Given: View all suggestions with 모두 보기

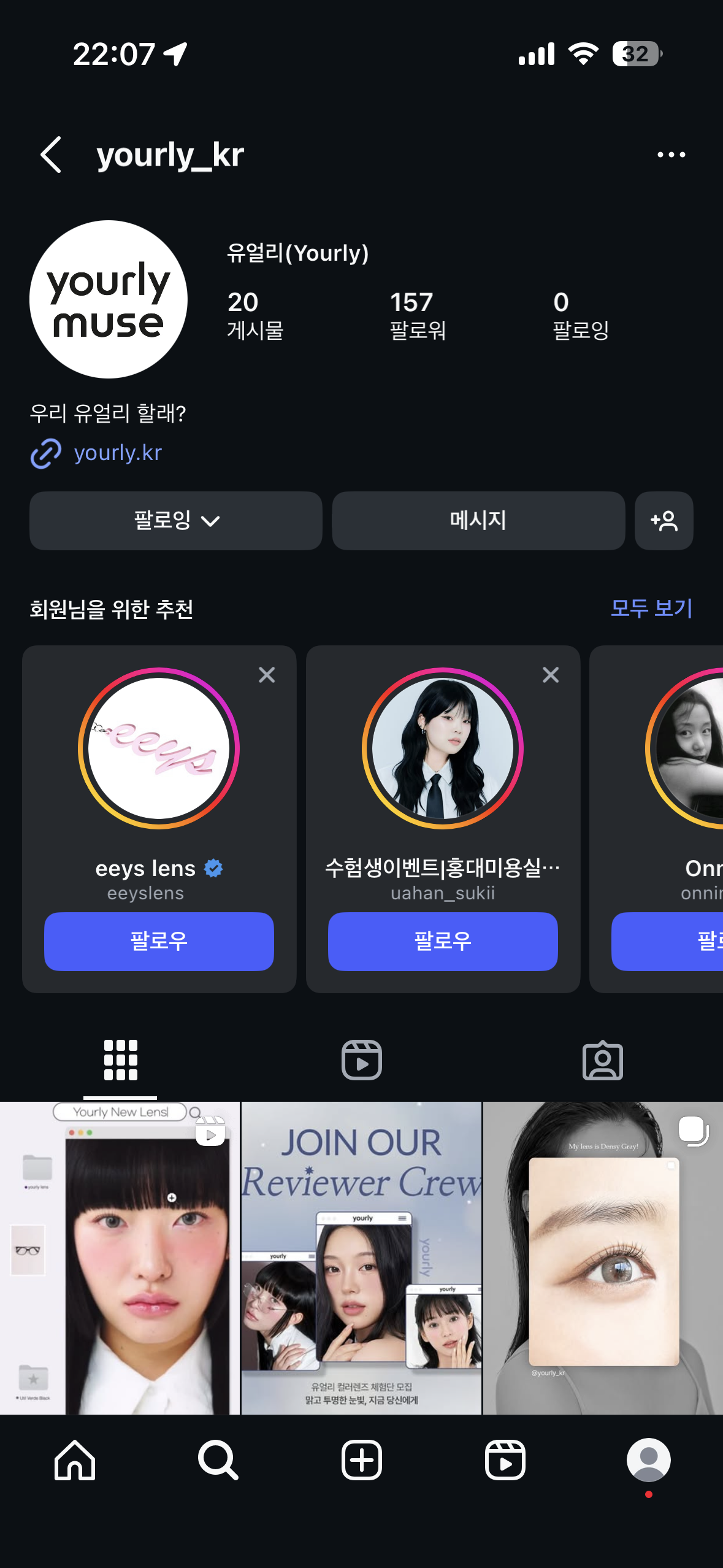Looking at the screenshot, I should pyautogui.click(x=651, y=609).
